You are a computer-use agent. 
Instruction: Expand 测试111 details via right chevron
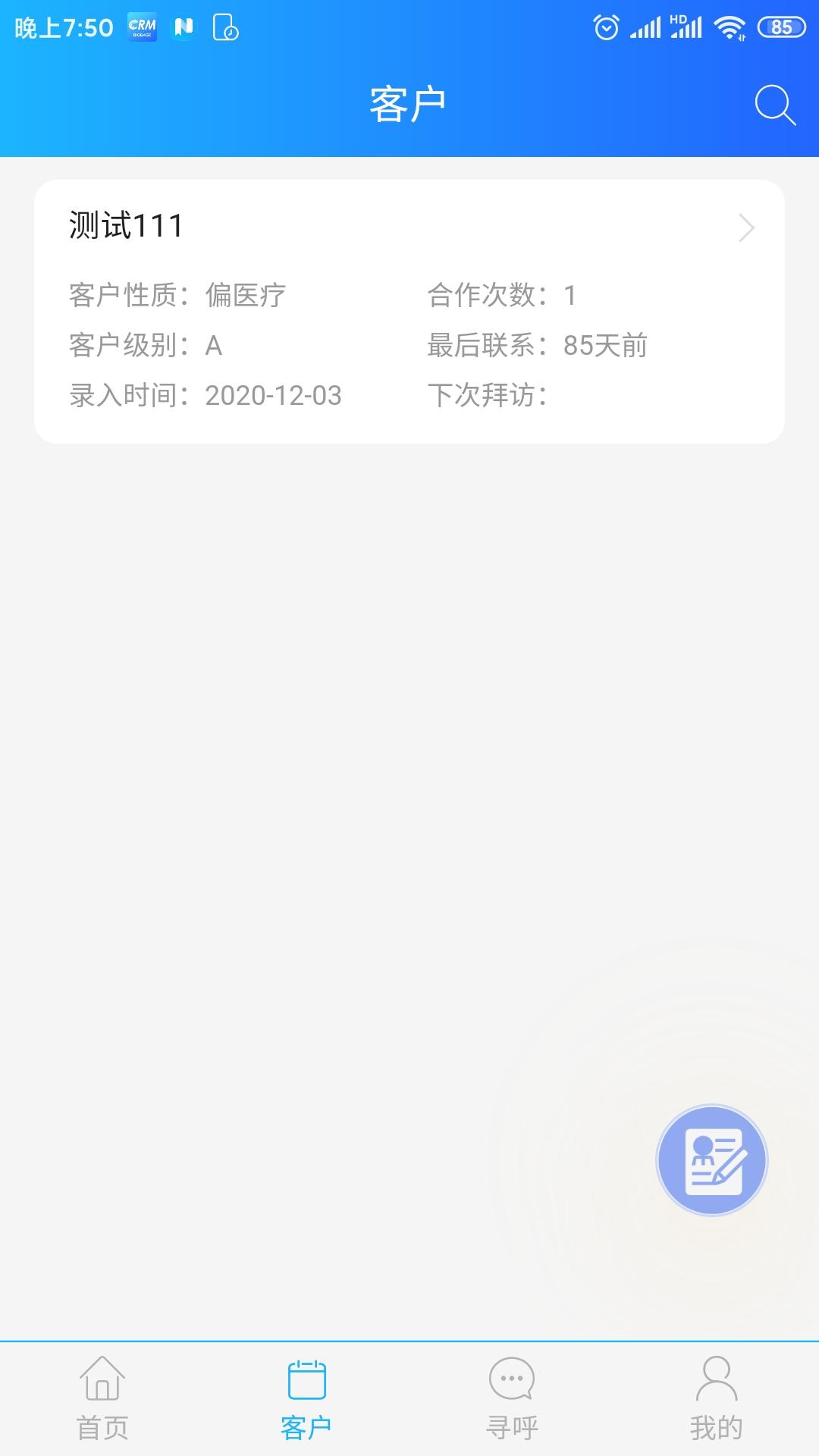click(746, 227)
